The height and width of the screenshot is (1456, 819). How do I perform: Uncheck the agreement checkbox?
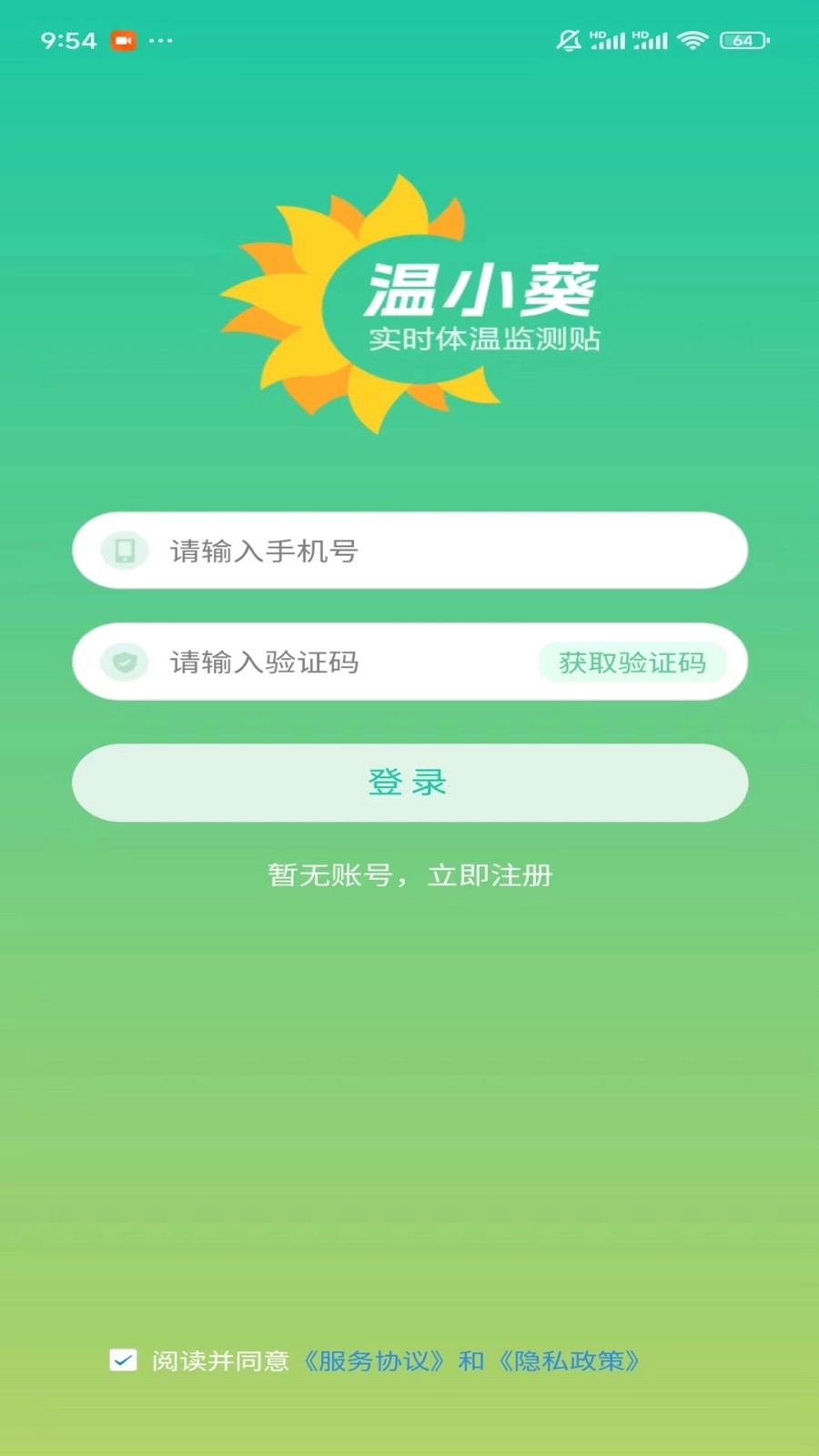tap(123, 1360)
